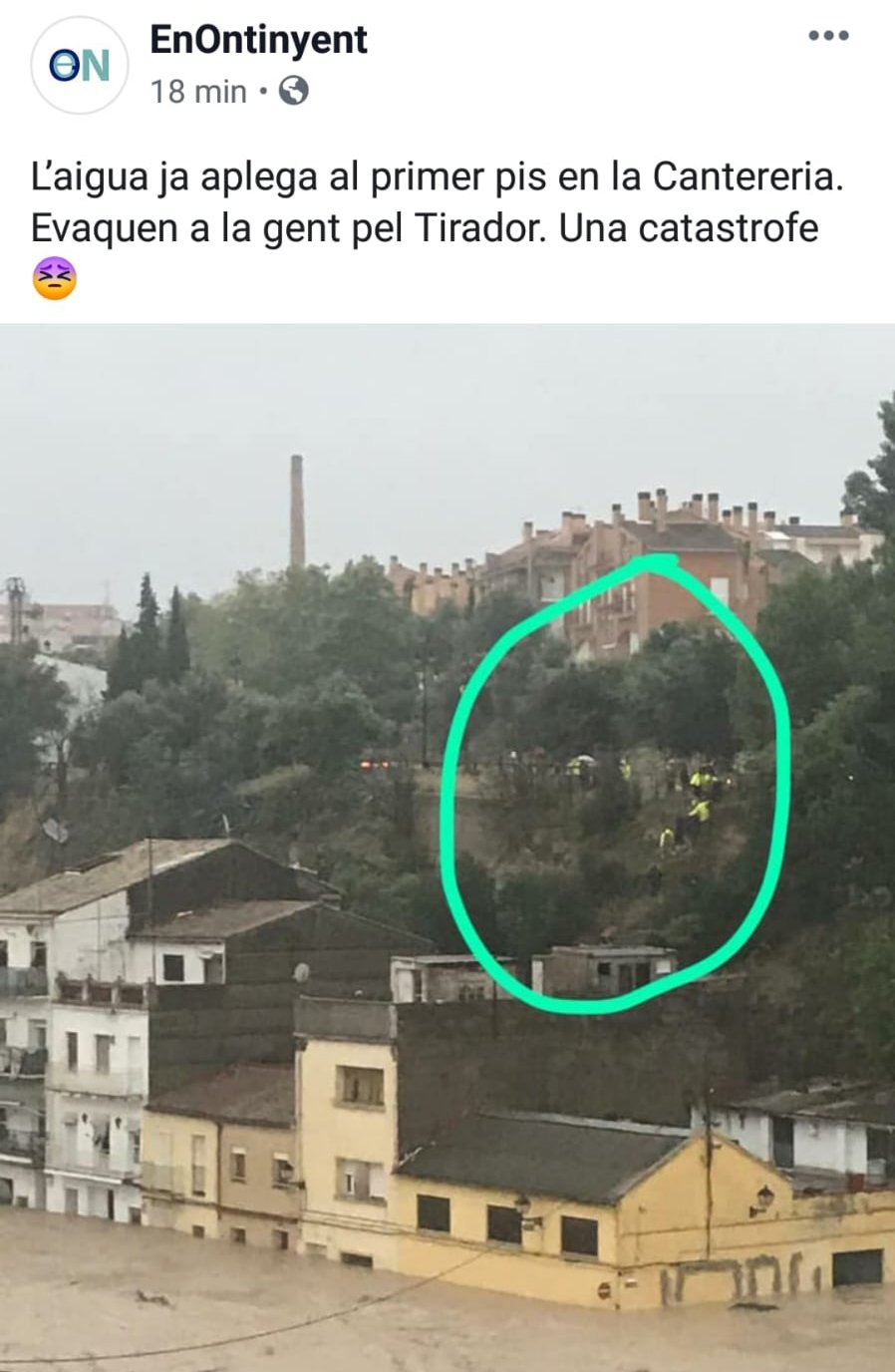Open the post's three-dot options menu
The image size is (895, 1372).
[x=828, y=36]
